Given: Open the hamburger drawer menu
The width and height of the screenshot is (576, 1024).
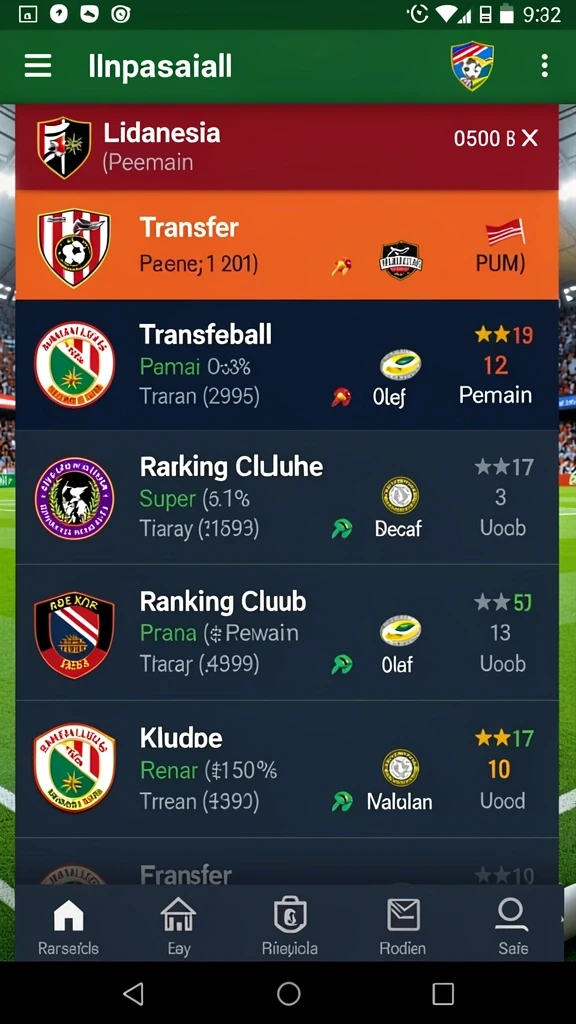Looking at the screenshot, I should pyautogui.click(x=38, y=66).
